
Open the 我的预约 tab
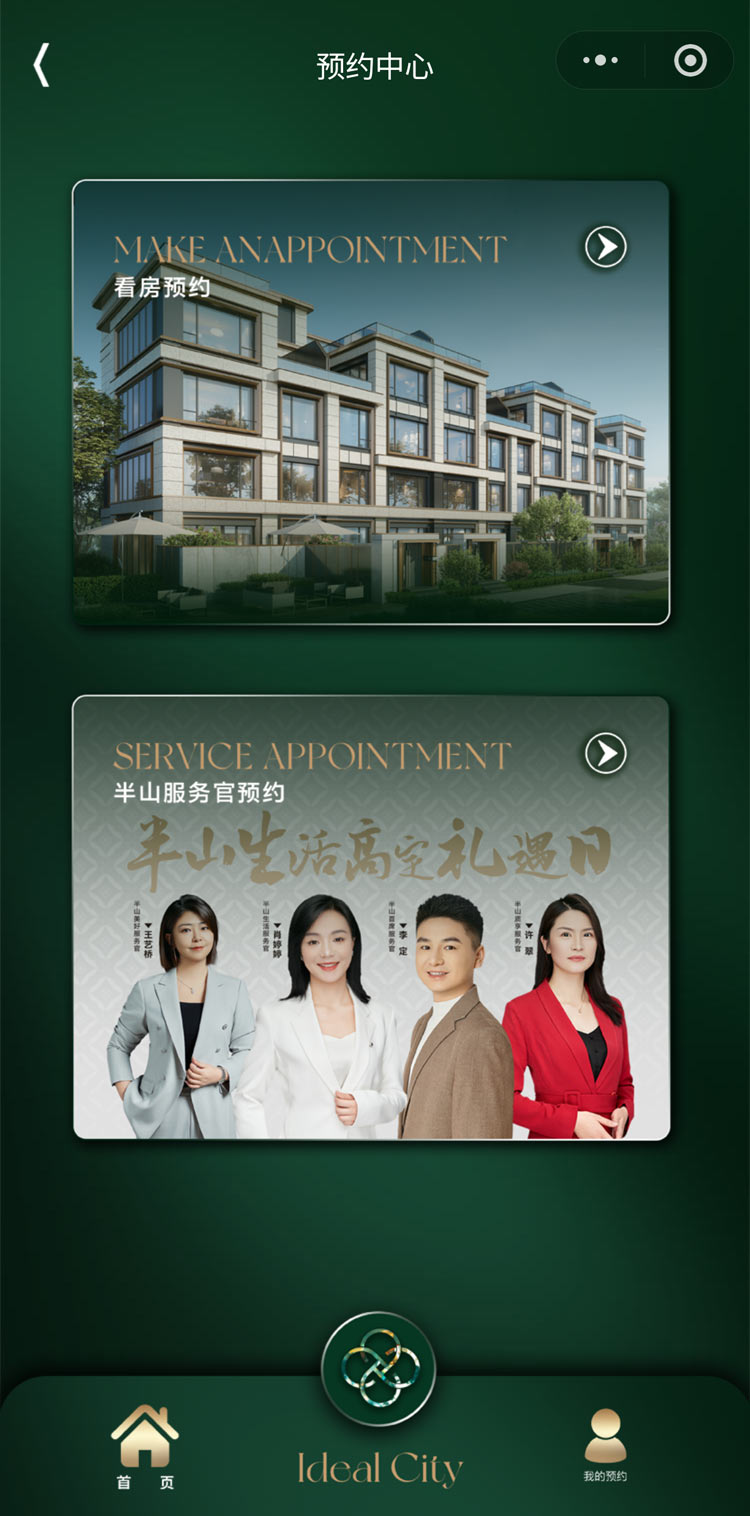pos(605,1446)
